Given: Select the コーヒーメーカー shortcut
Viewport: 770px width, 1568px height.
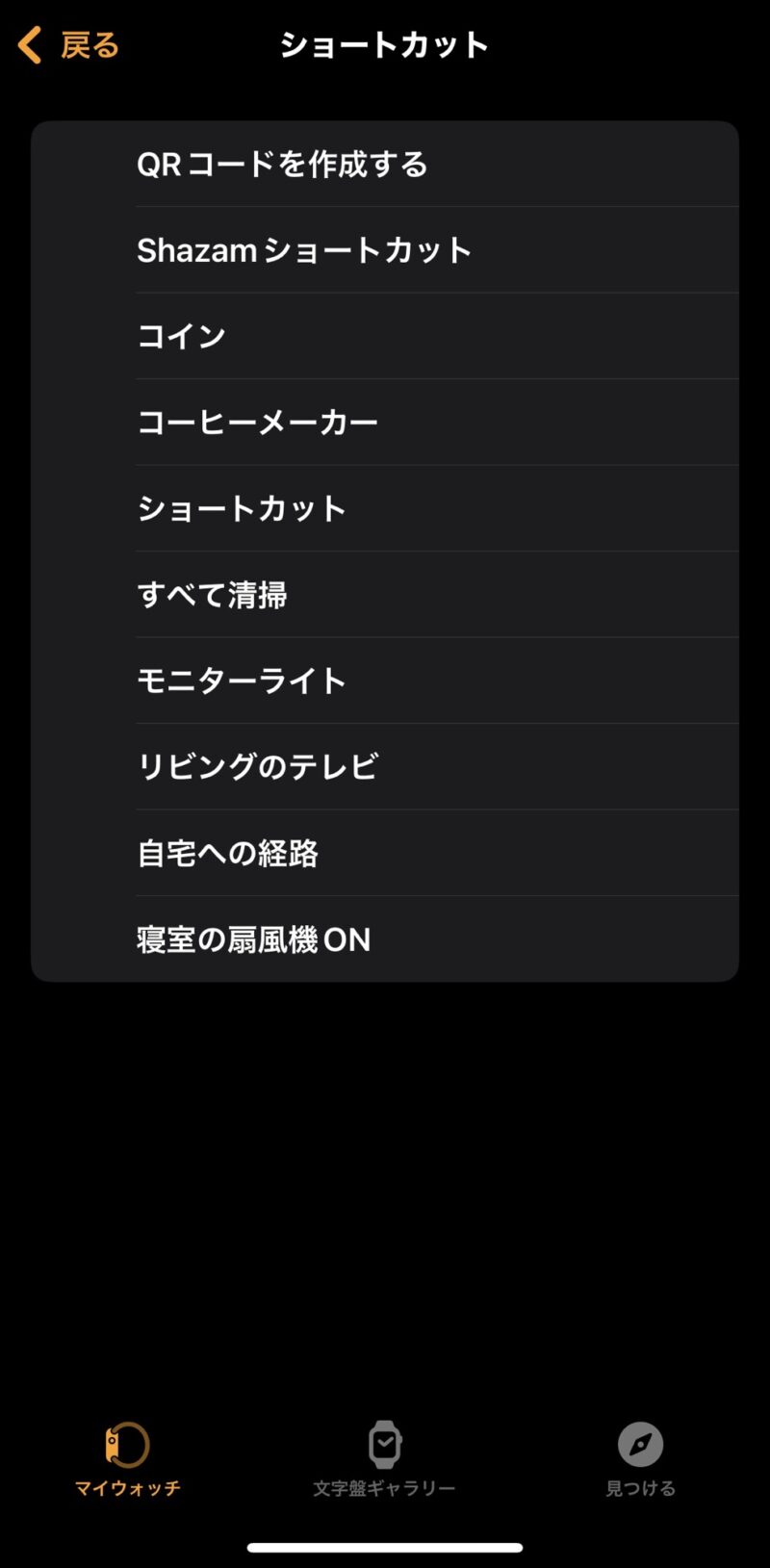Looking at the screenshot, I should coord(385,423).
